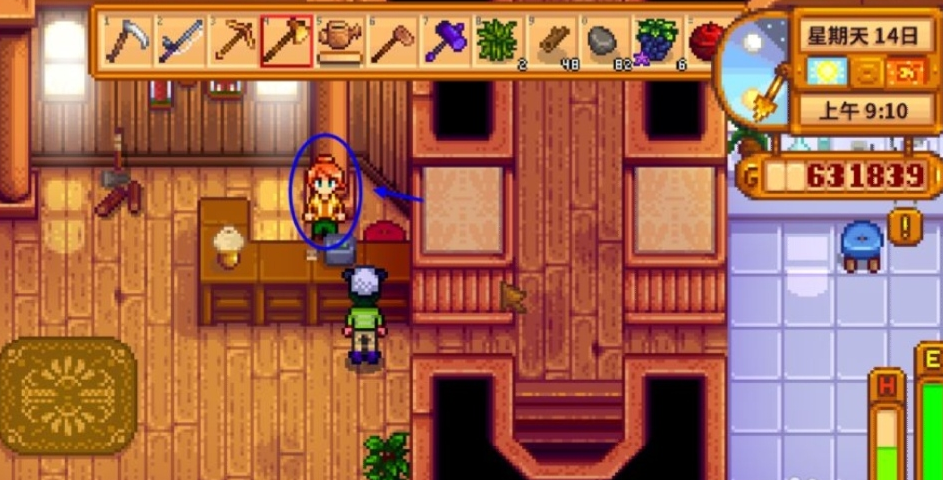Choose the golden axe in slot 4

[286, 41]
